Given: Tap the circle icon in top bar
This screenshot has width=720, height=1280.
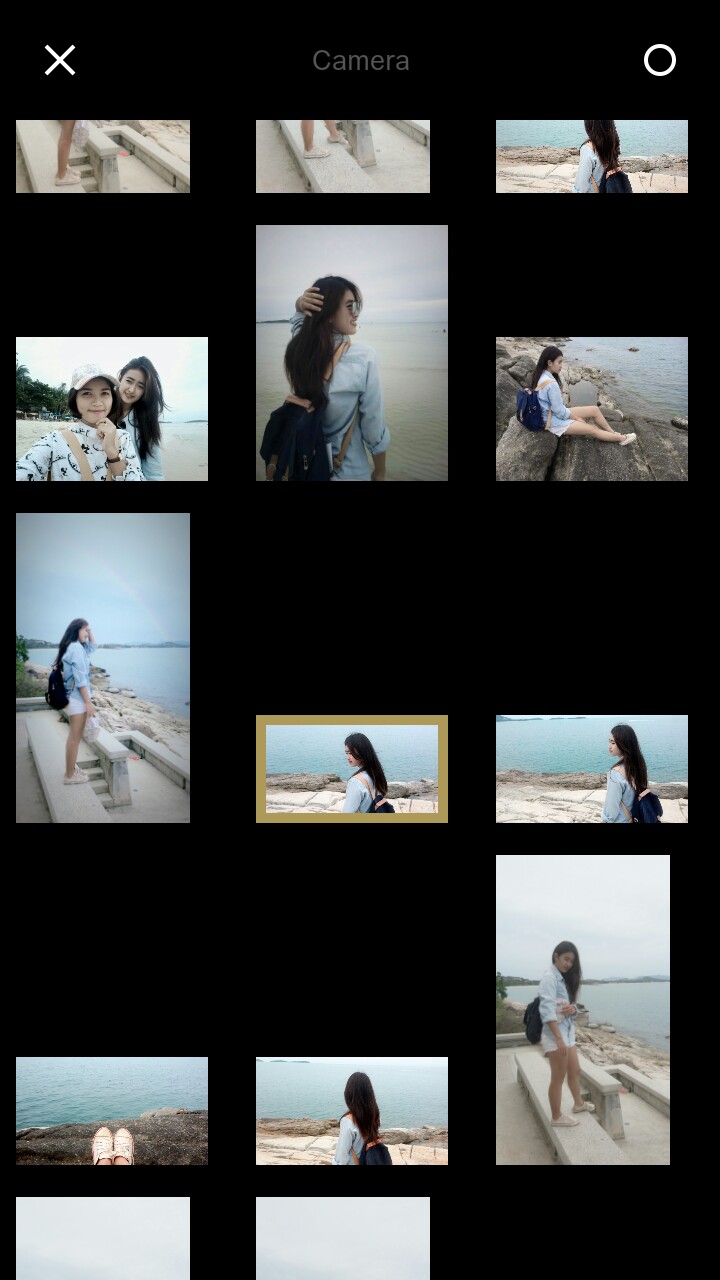Looking at the screenshot, I should pos(660,60).
